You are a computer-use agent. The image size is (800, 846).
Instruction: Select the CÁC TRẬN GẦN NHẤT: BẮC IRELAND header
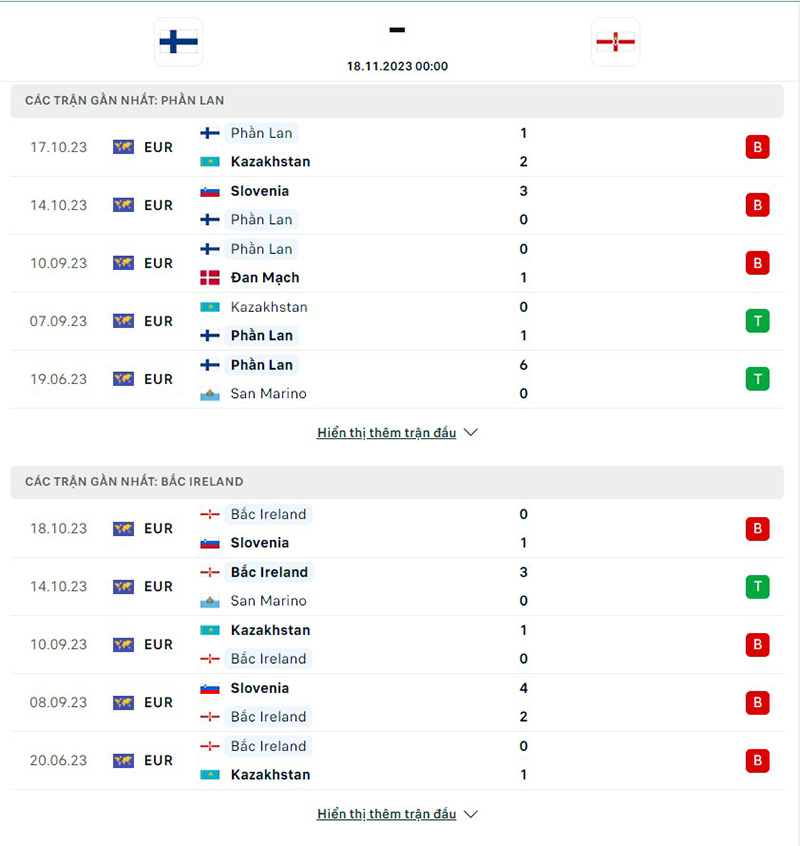133,482
